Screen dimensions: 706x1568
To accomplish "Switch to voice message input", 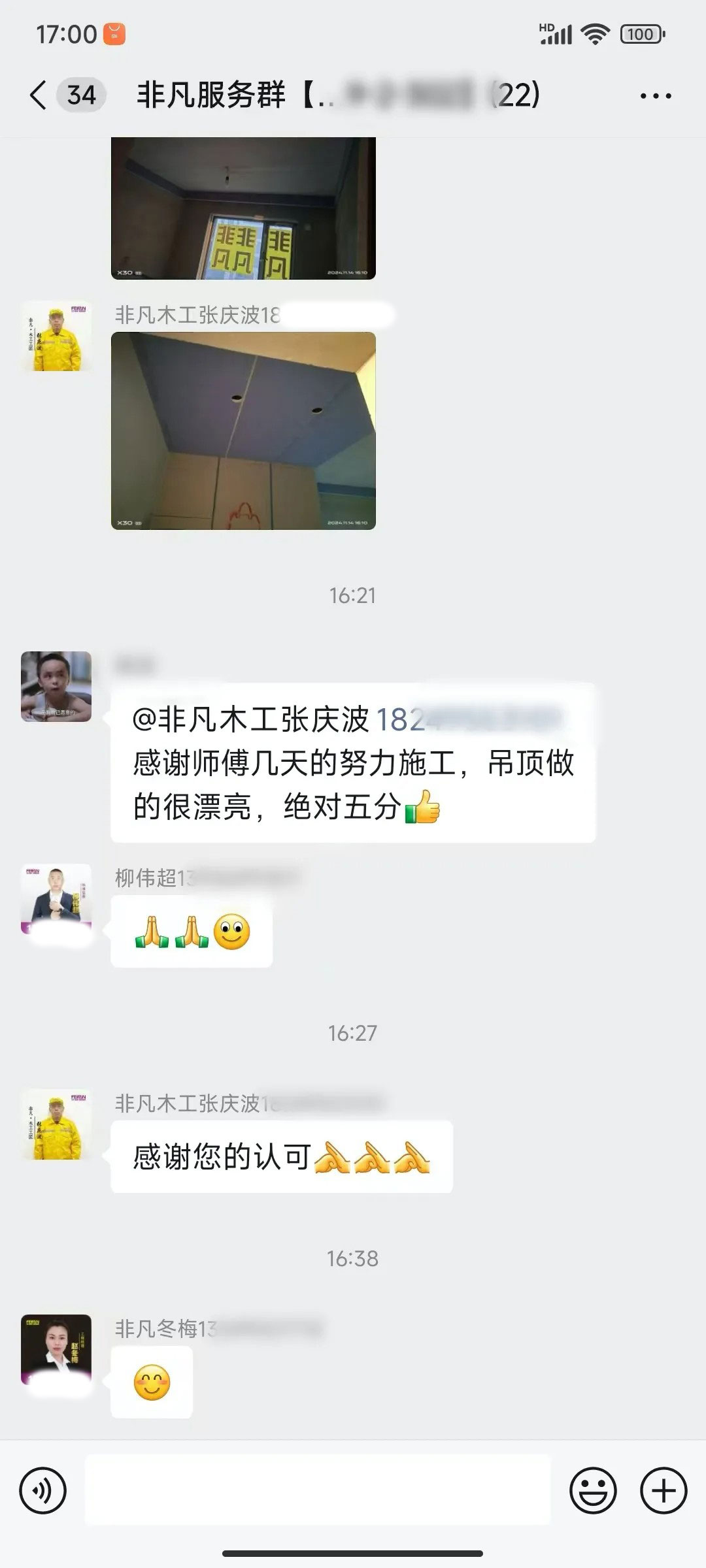I will 43,1491.
